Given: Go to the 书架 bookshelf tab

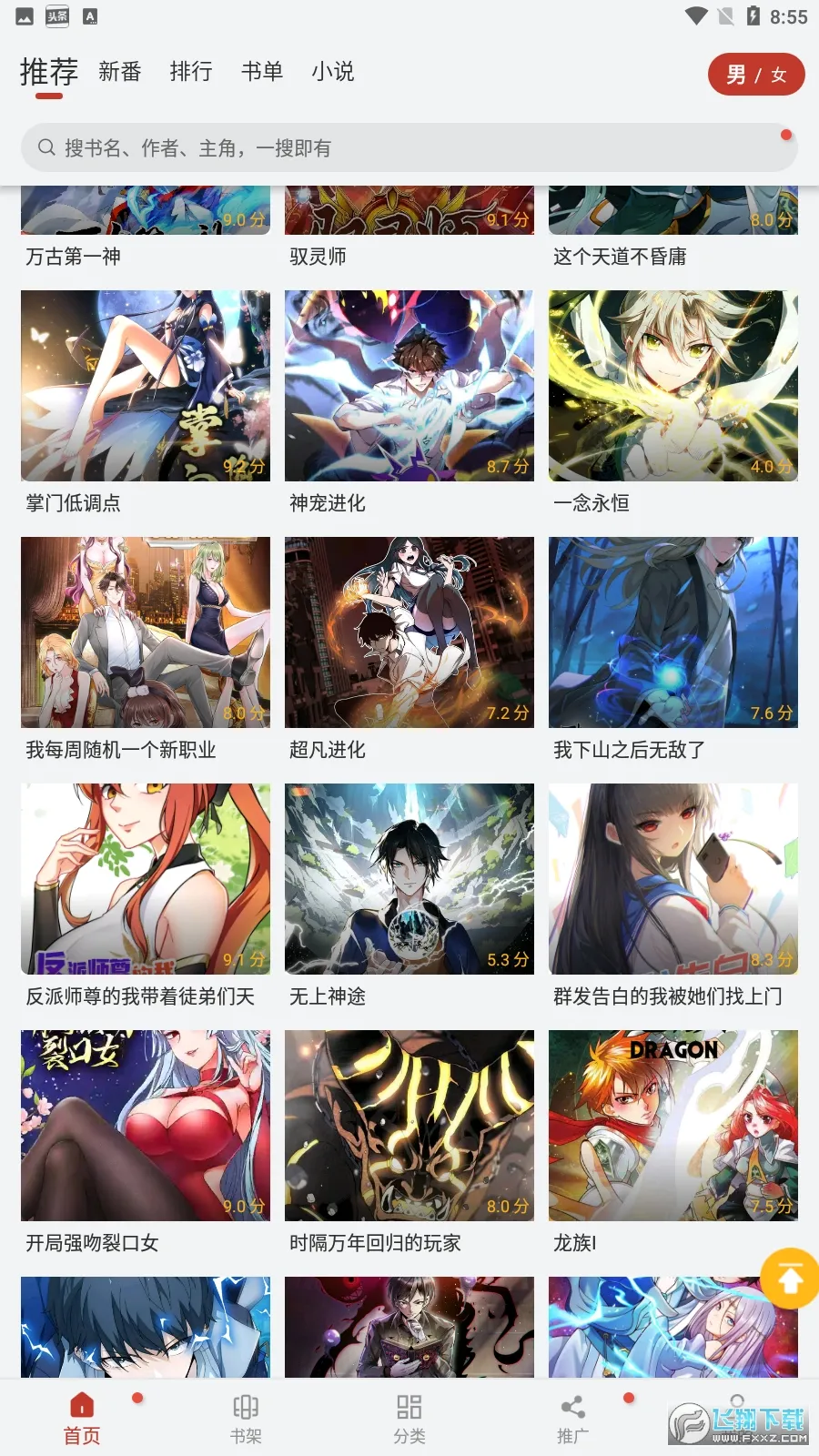Looking at the screenshot, I should click(246, 1418).
